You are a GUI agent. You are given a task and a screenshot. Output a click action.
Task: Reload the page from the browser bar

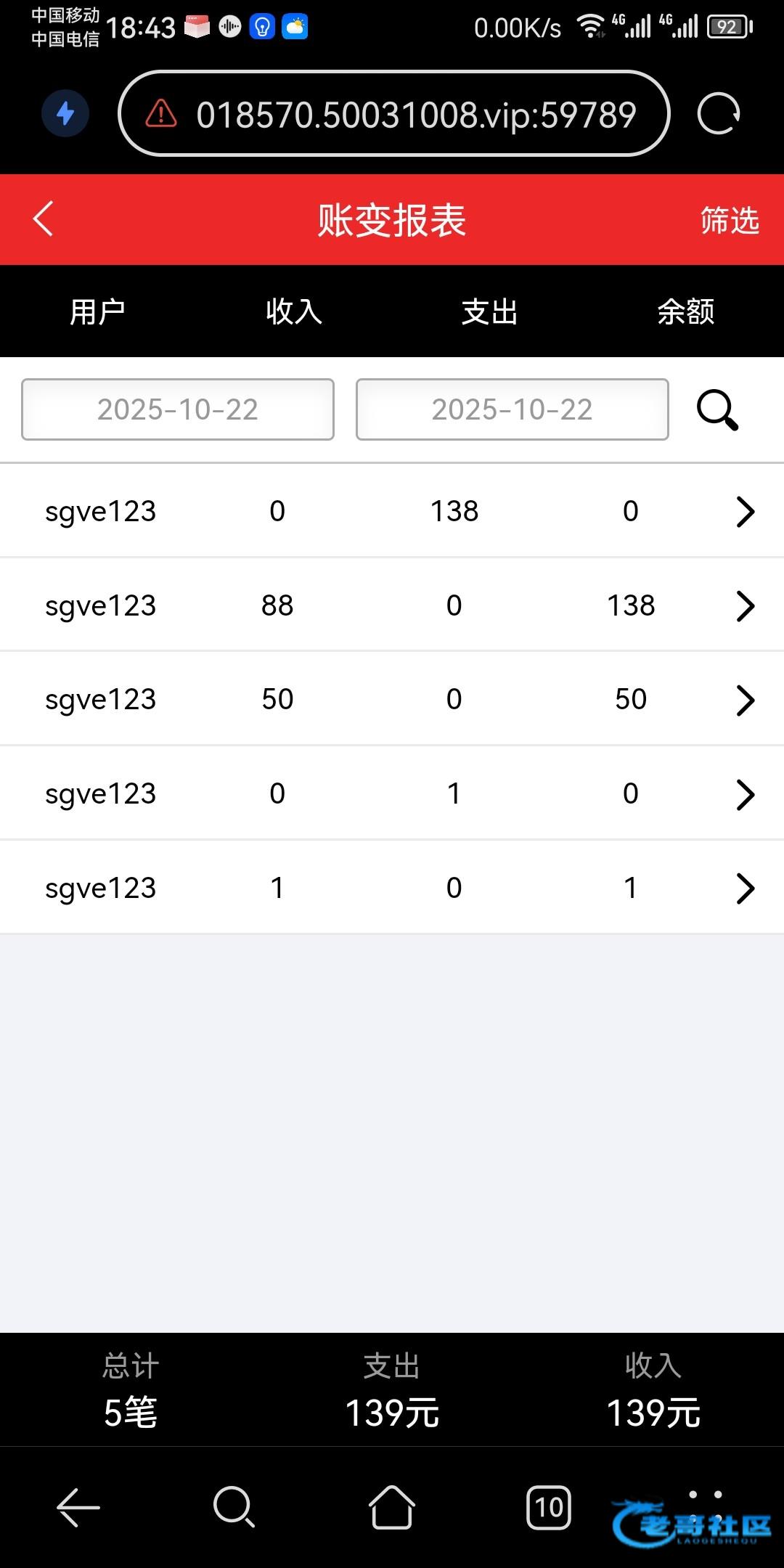point(718,114)
